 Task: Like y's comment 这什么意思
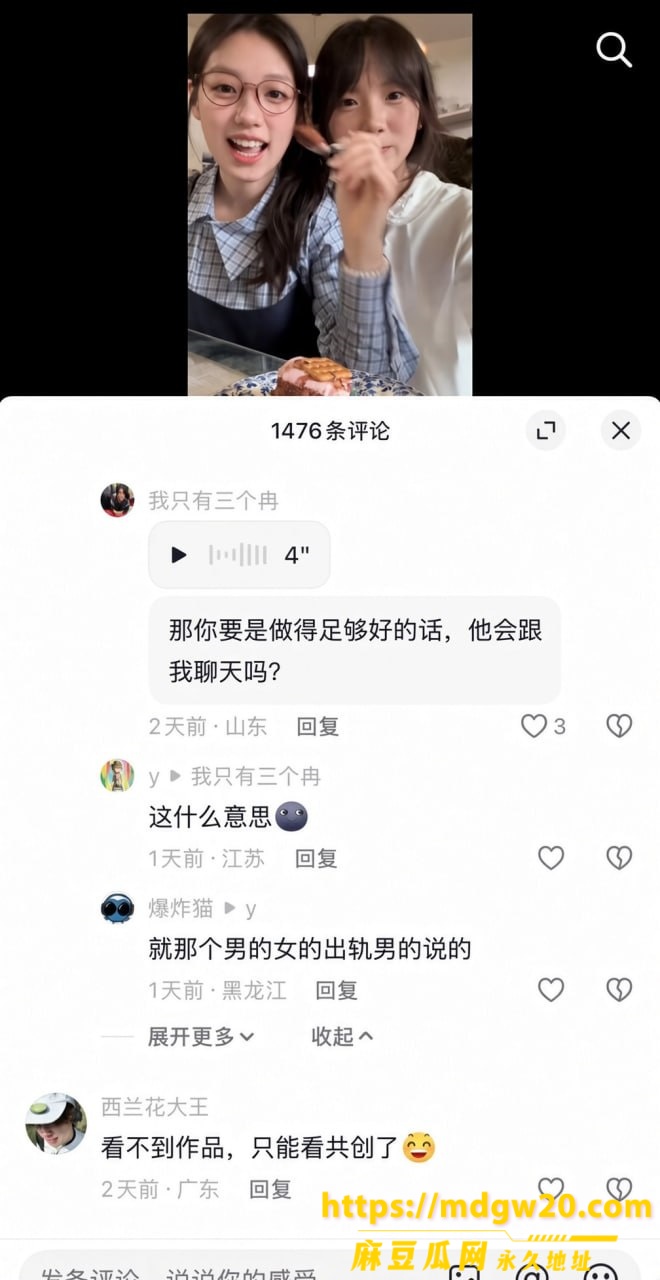(551, 858)
